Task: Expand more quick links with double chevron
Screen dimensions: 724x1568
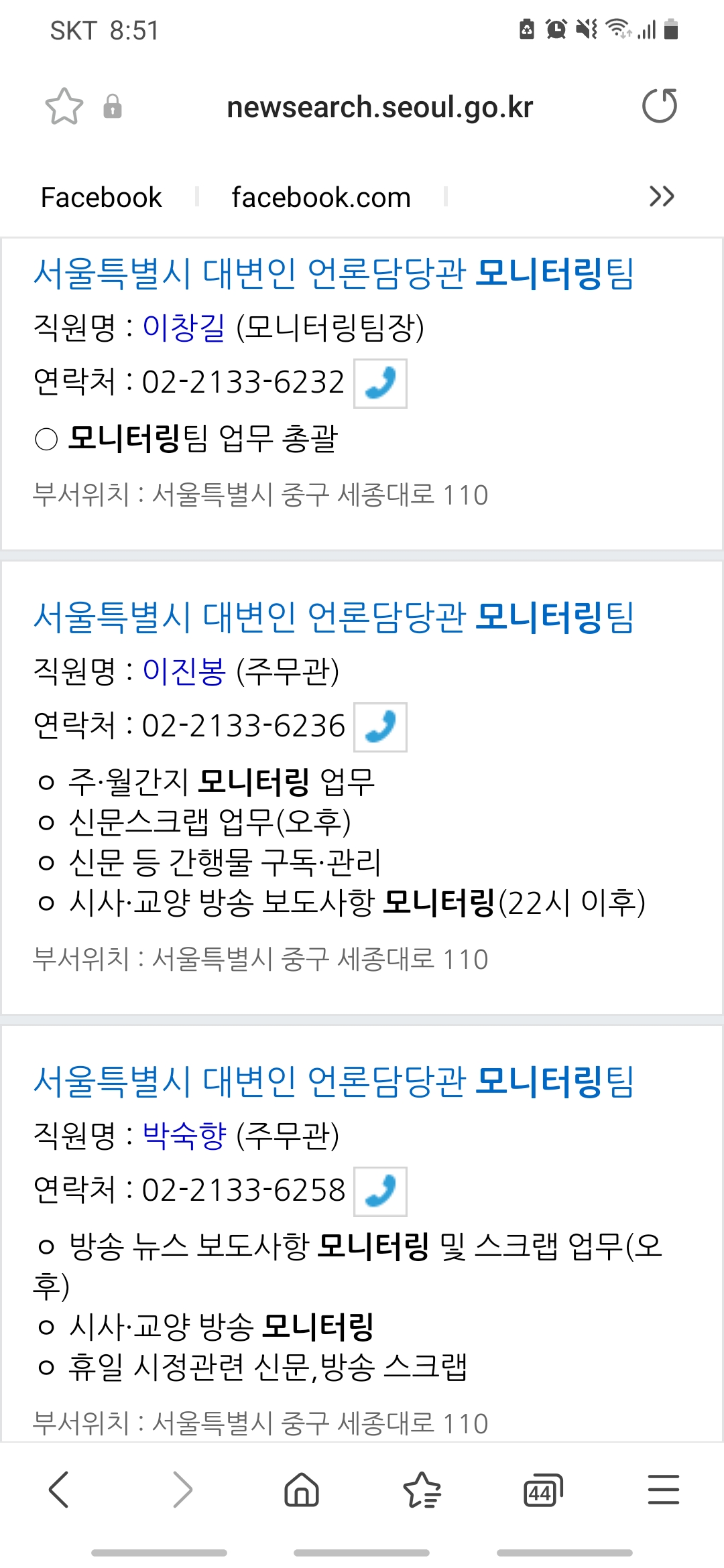Action: tap(661, 196)
